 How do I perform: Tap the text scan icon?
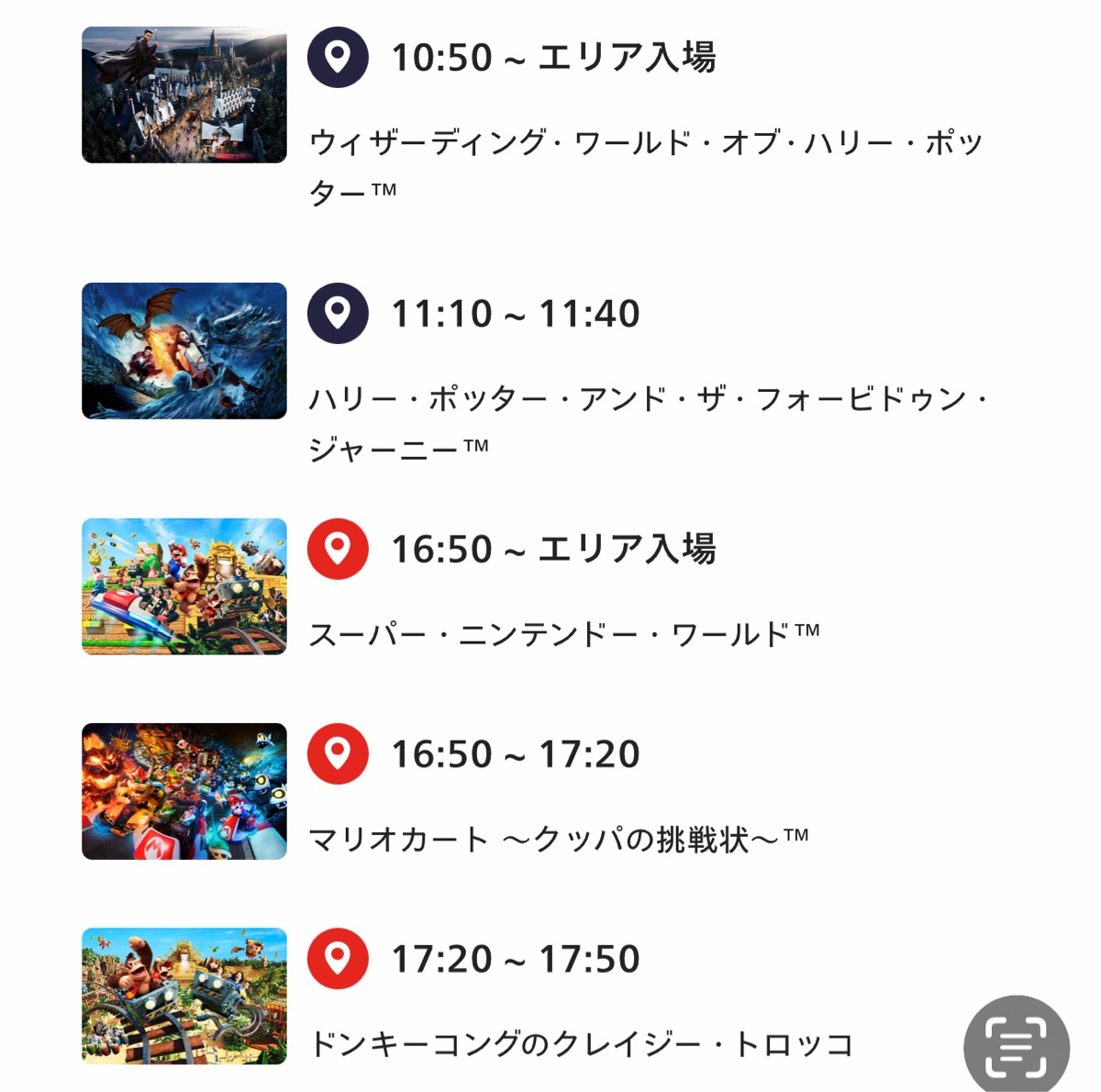click(1016, 1047)
